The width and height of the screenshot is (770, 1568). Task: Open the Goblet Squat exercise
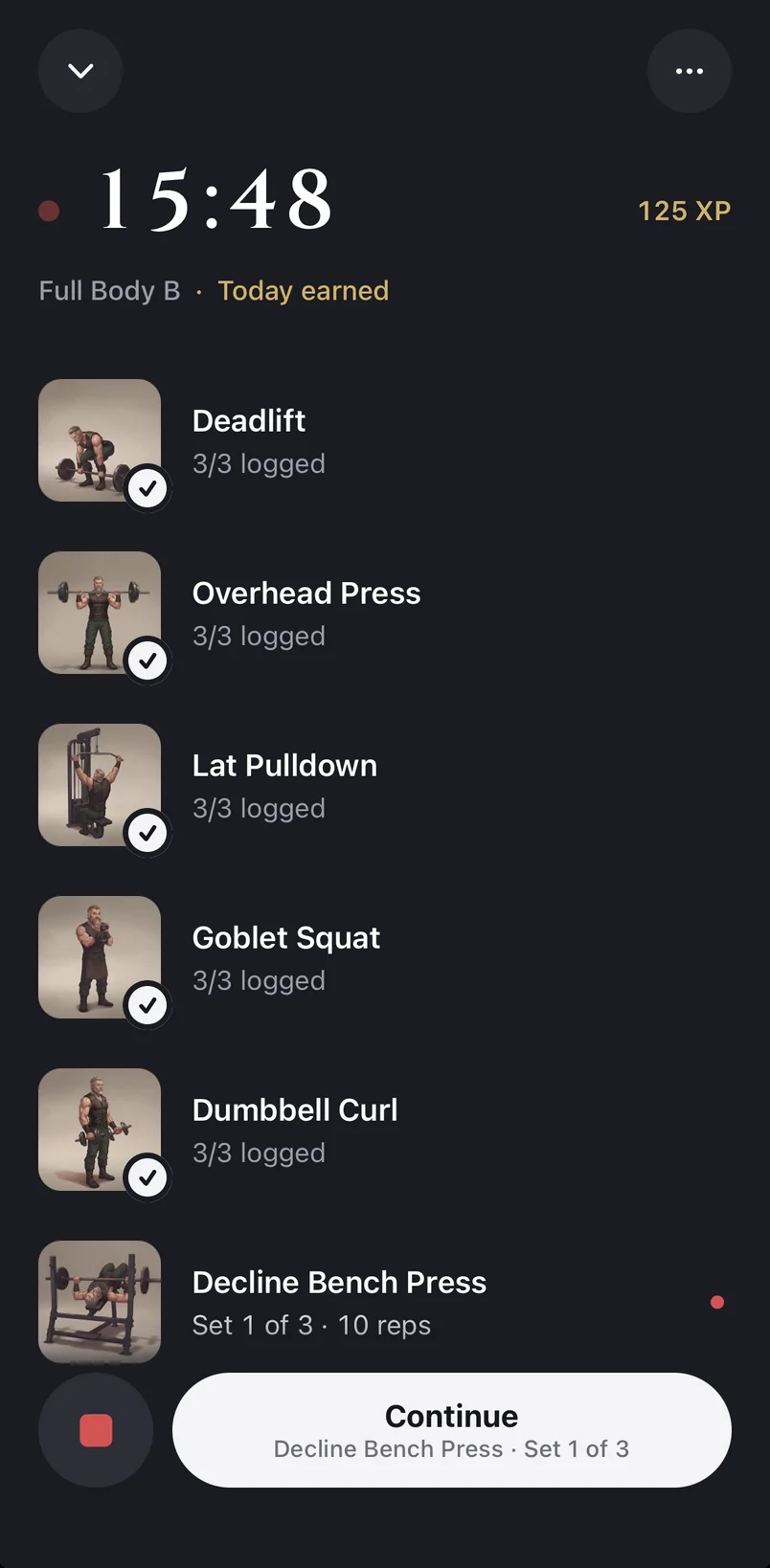click(x=385, y=957)
